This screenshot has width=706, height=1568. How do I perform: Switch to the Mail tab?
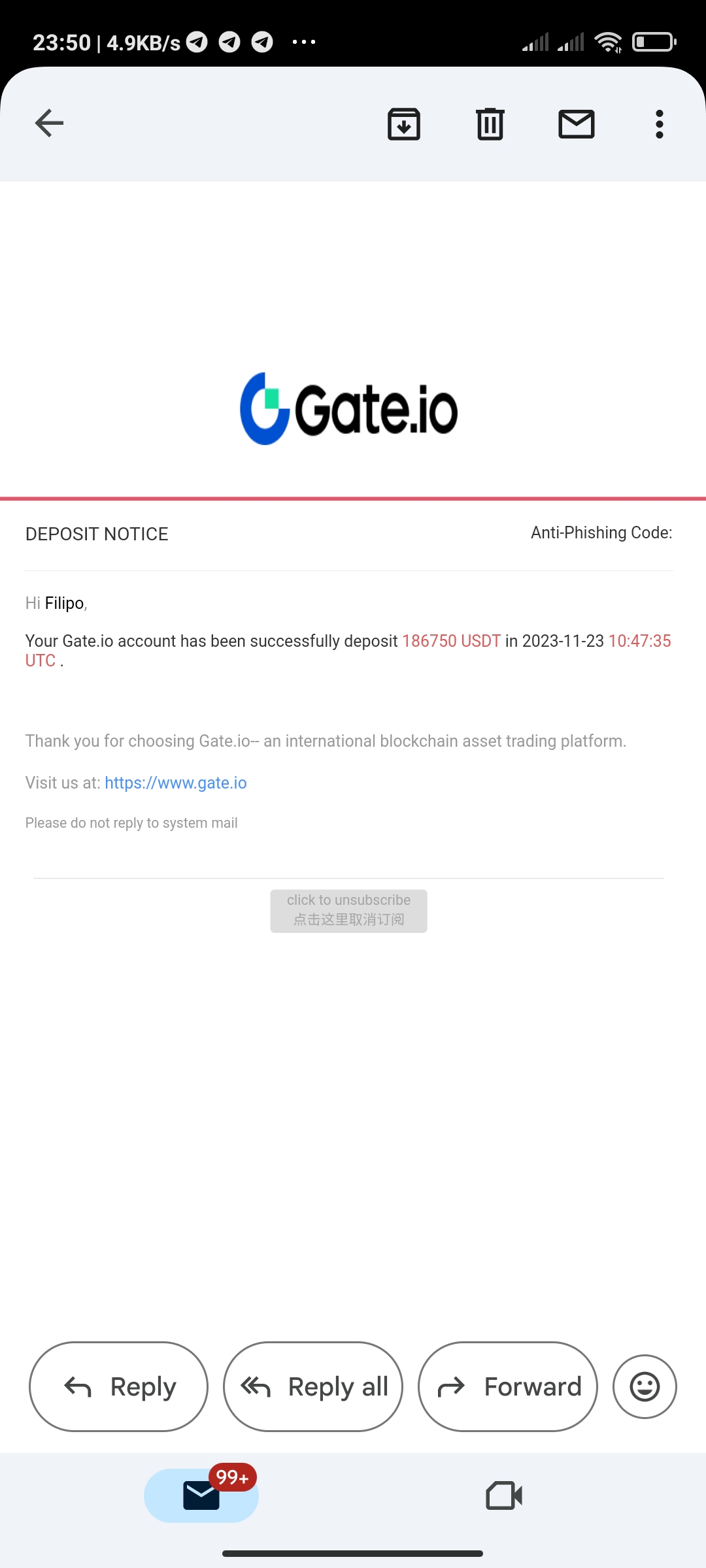point(201,1495)
